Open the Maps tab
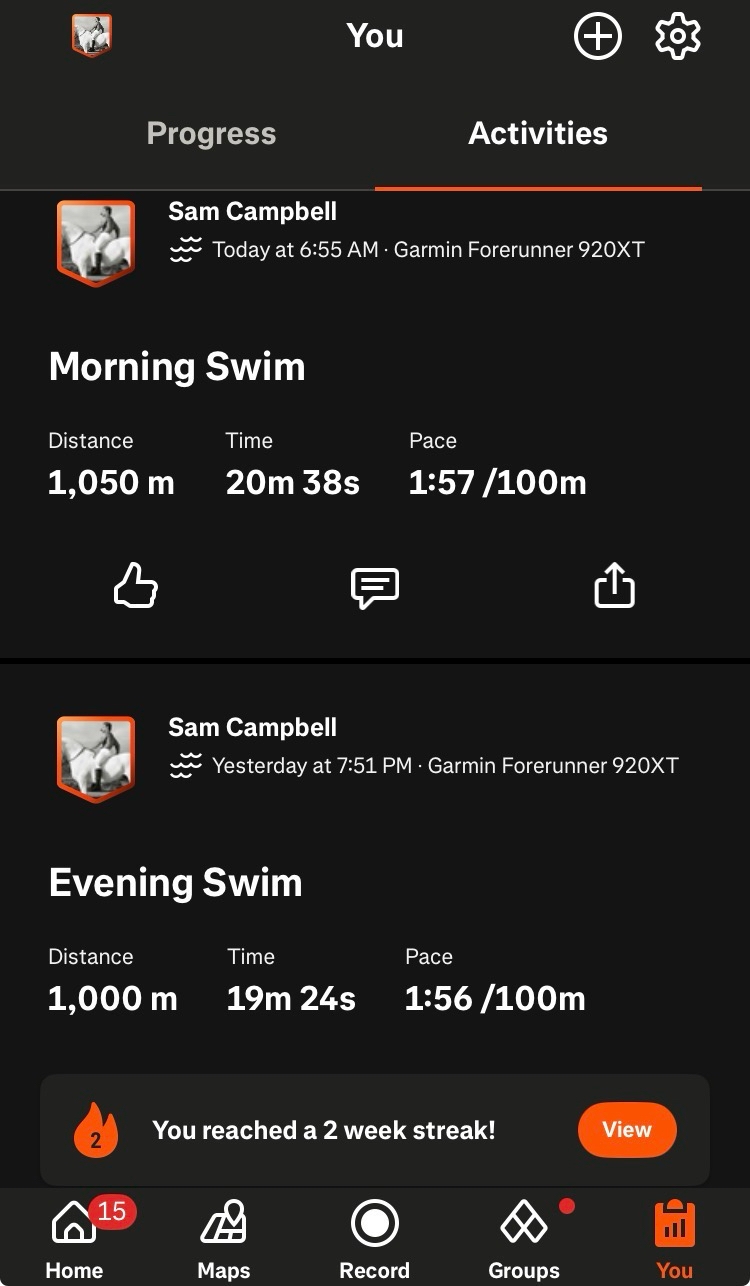Screen dimensions: 750x1286 224,1240
